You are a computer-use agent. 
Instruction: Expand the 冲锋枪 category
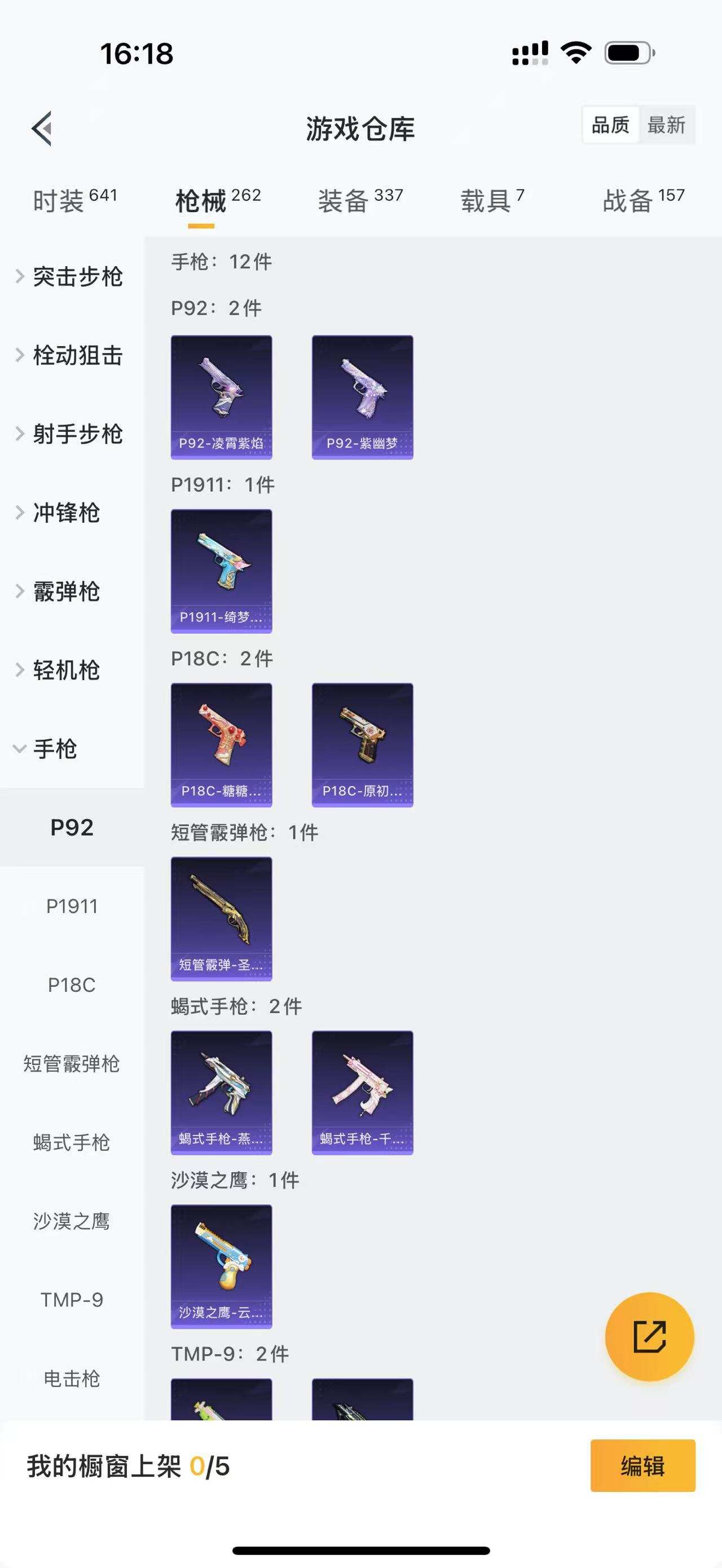pos(67,514)
